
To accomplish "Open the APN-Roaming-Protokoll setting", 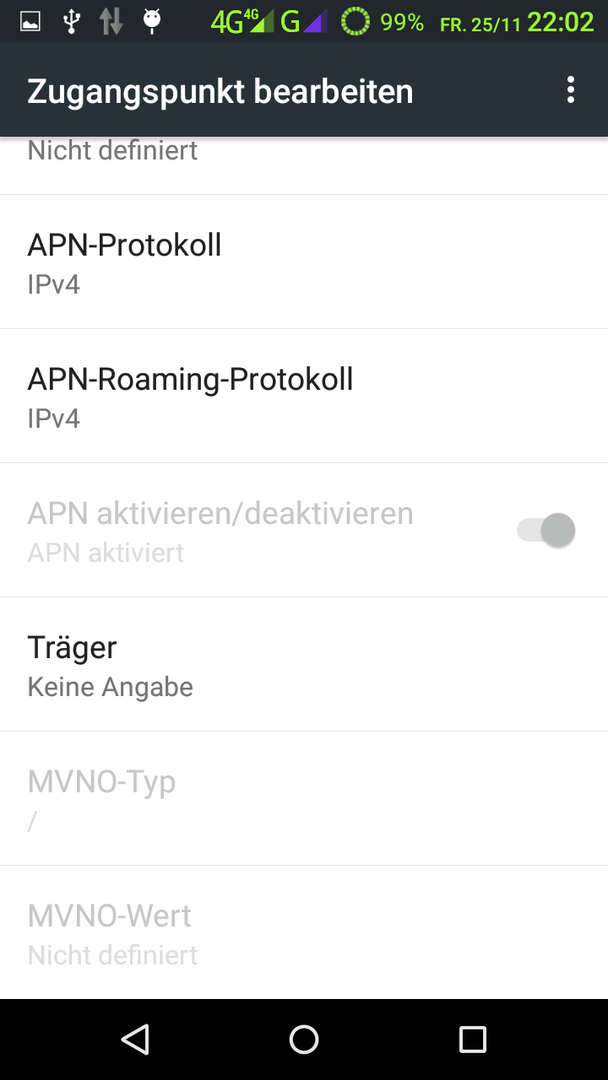I will click(x=304, y=396).
